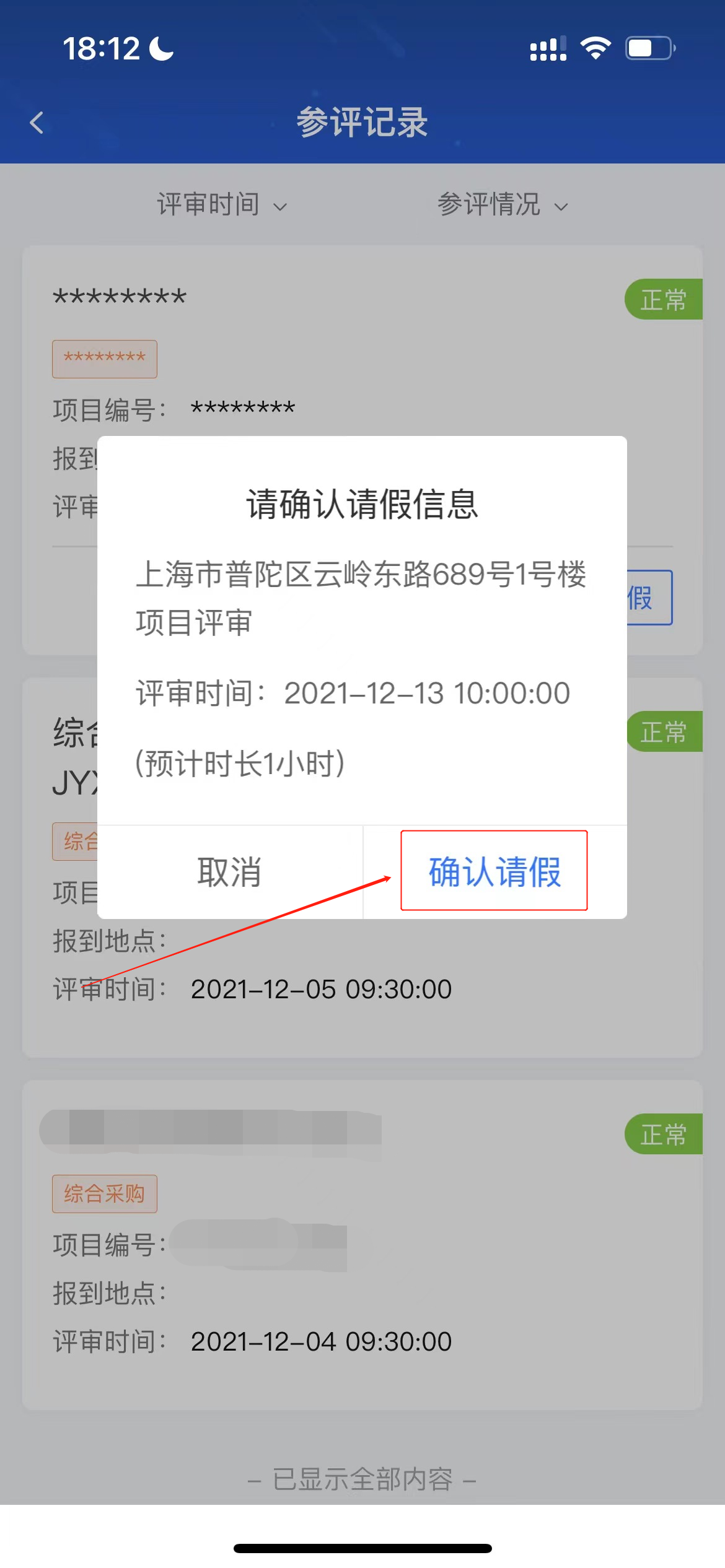Go back from 参评记录 page

(x=37, y=123)
